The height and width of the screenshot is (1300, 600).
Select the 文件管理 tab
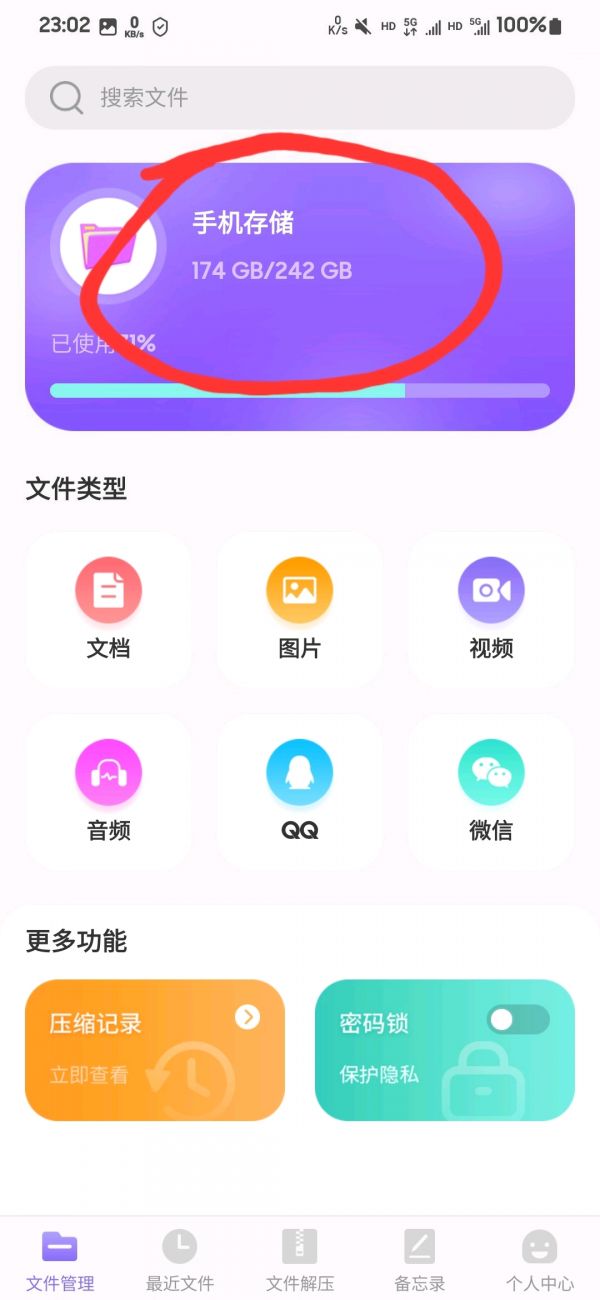[60, 1260]
